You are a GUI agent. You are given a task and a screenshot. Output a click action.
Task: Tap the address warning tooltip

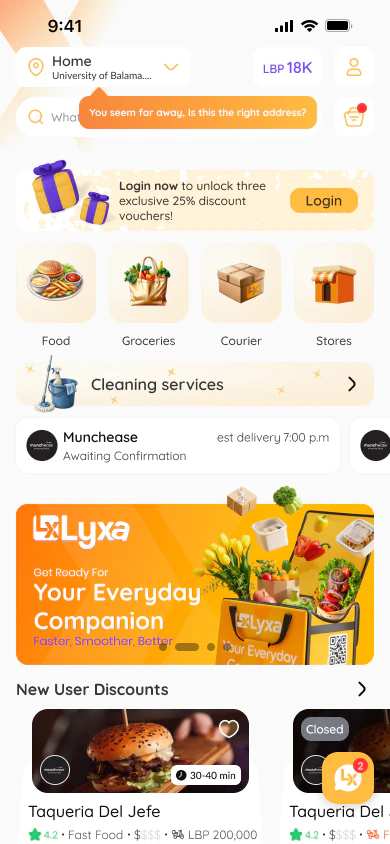tap(198, 112)
